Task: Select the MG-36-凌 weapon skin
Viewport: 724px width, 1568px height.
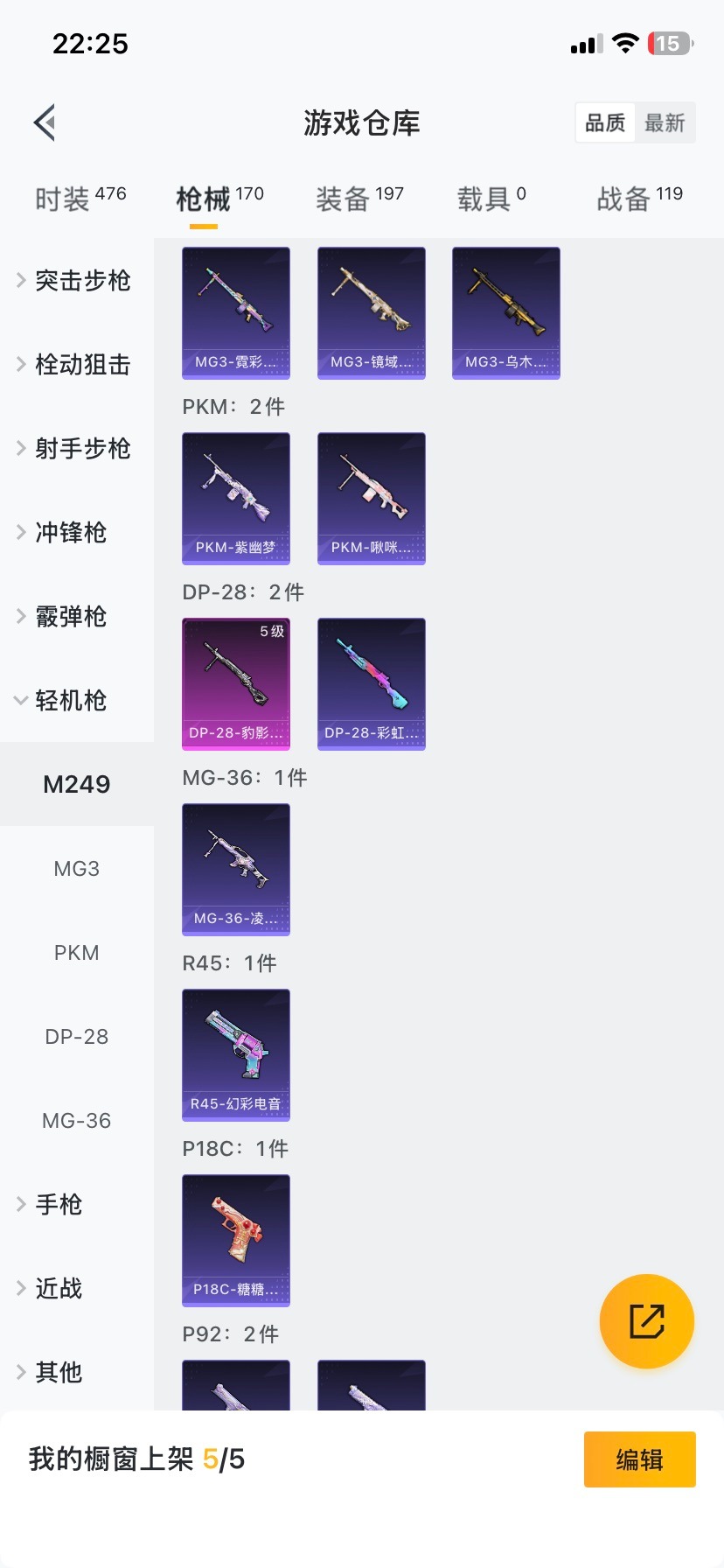Action: click(235, 869)
